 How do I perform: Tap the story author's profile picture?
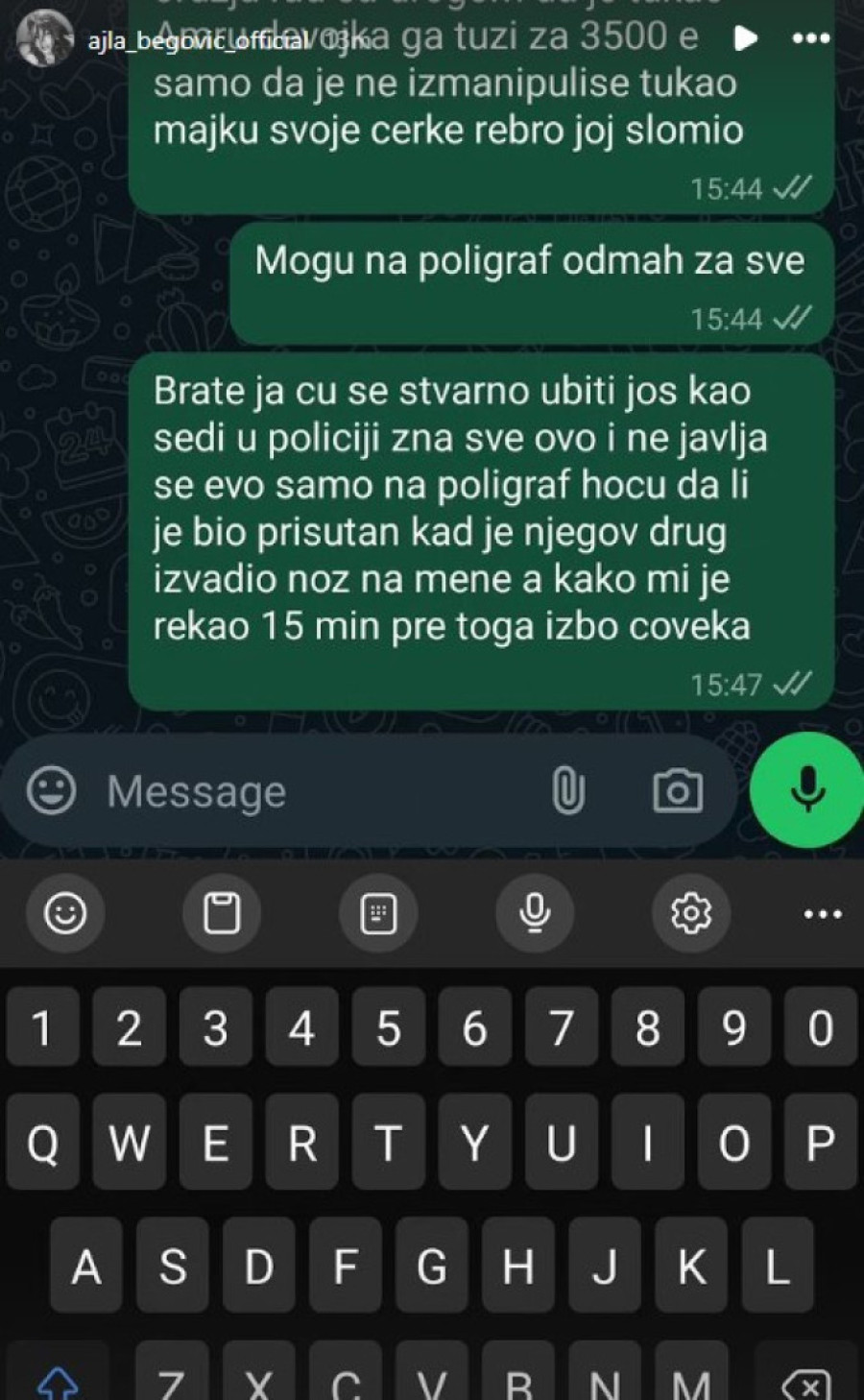pyautogui.click(x=45, y=38)
